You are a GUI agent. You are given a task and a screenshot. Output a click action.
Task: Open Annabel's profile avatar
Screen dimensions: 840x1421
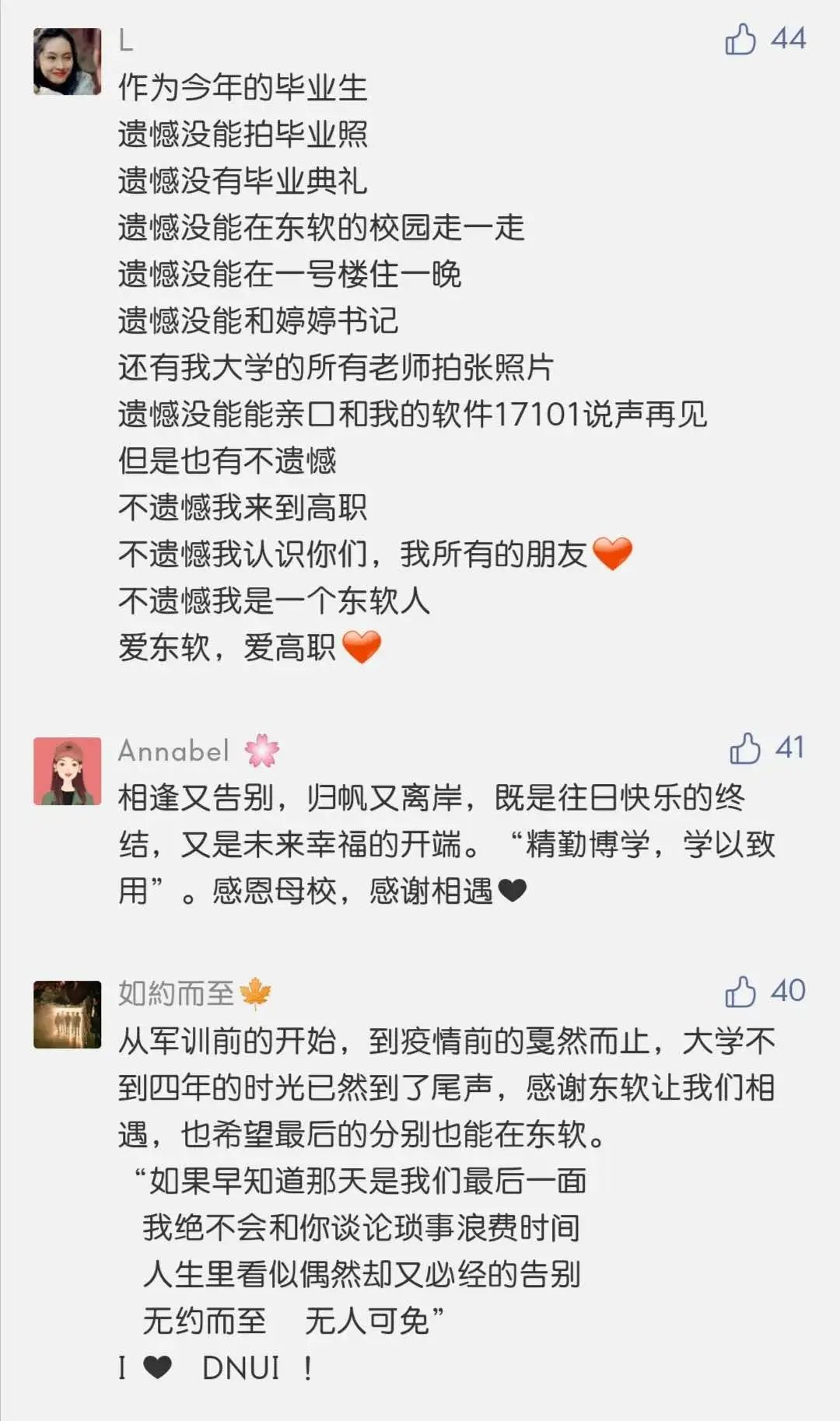click(x=68, y=771)
